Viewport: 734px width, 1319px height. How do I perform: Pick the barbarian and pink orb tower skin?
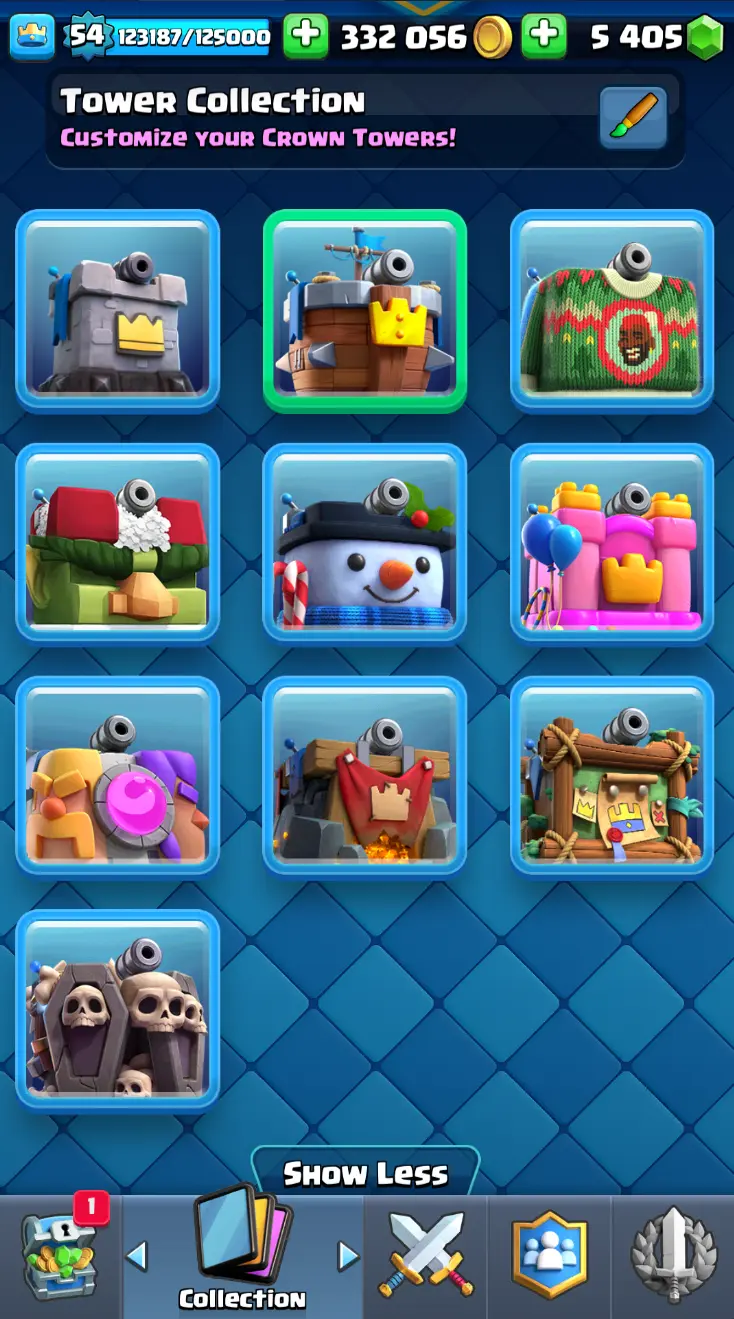pos(117,776)
